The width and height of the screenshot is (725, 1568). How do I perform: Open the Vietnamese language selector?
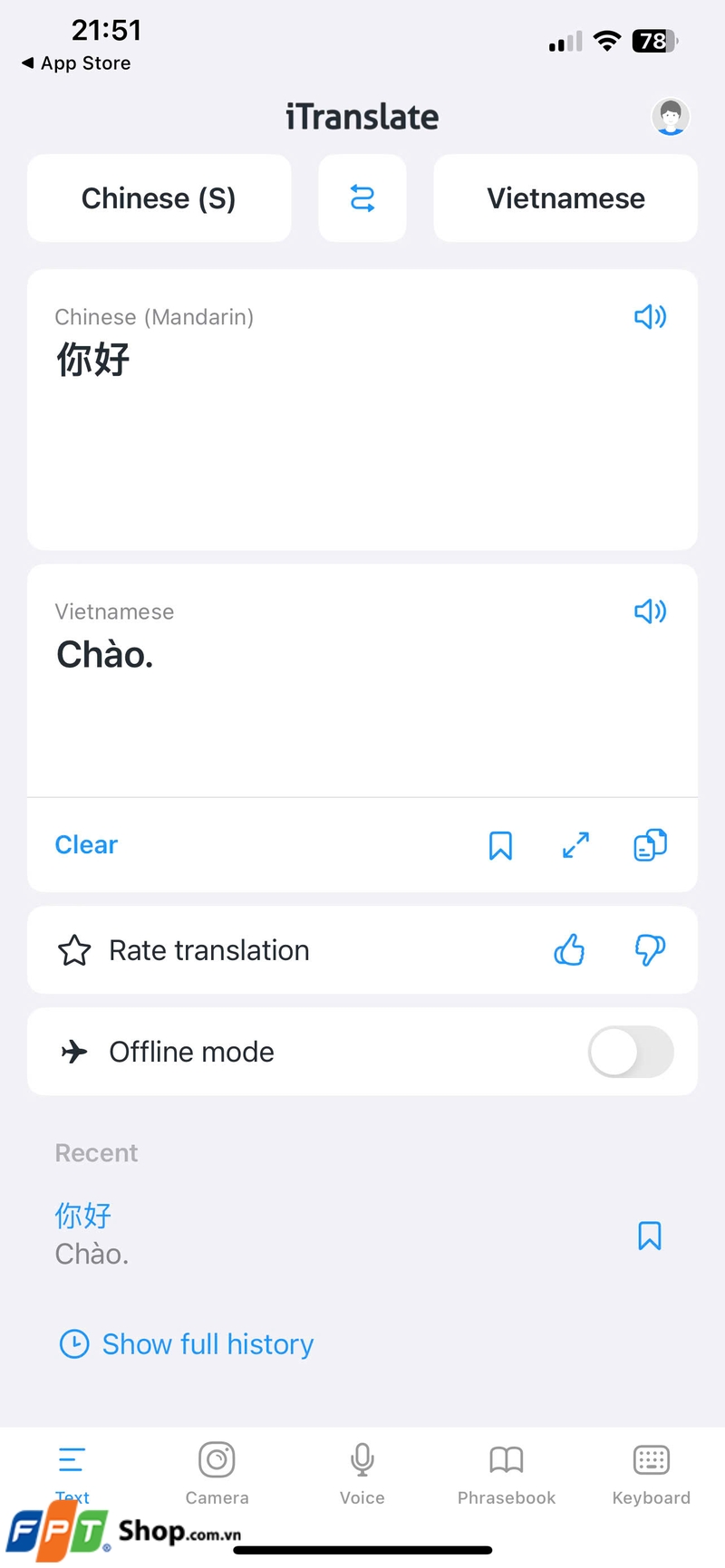(x=565, y=198)
